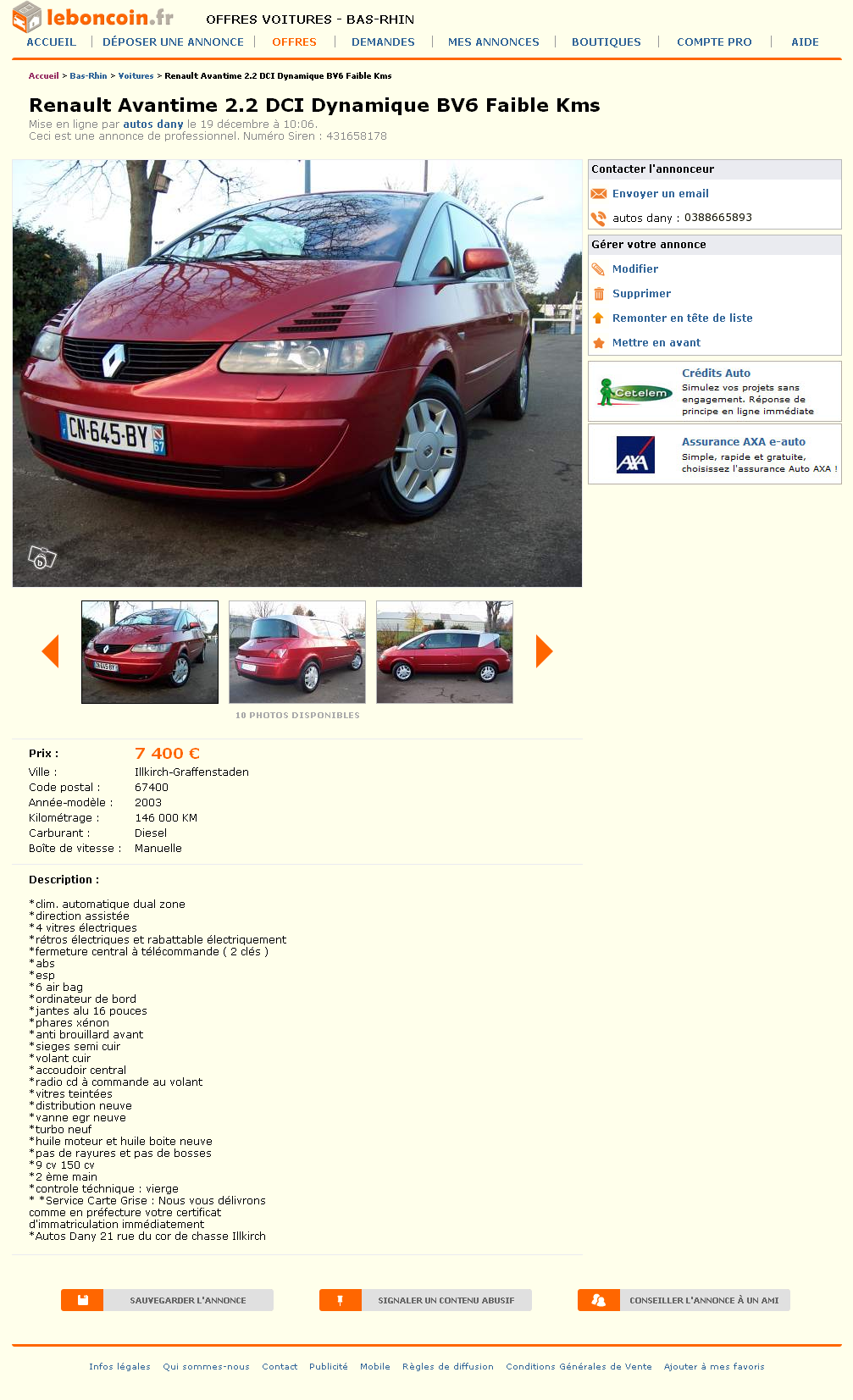Select Modifier to edit the ad

pyautogui.click(x=634, y=269)
